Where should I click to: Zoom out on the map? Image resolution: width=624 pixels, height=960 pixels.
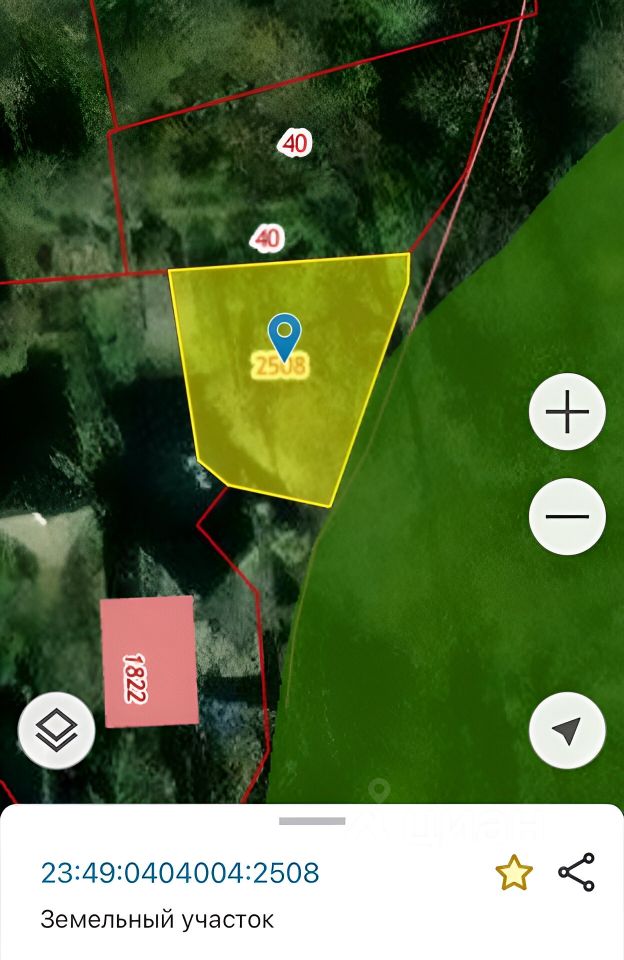(567, 517)
